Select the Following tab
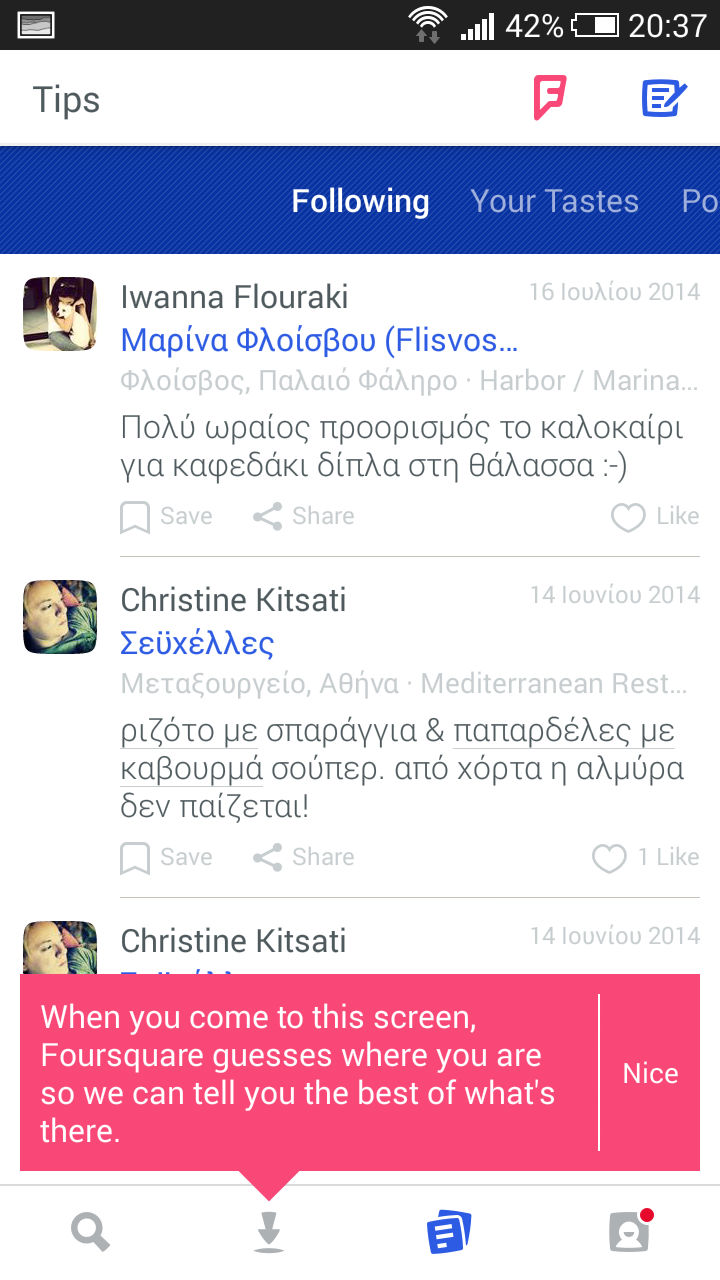This screenshot has height=1280, width=720. click(x=360, y=201)
